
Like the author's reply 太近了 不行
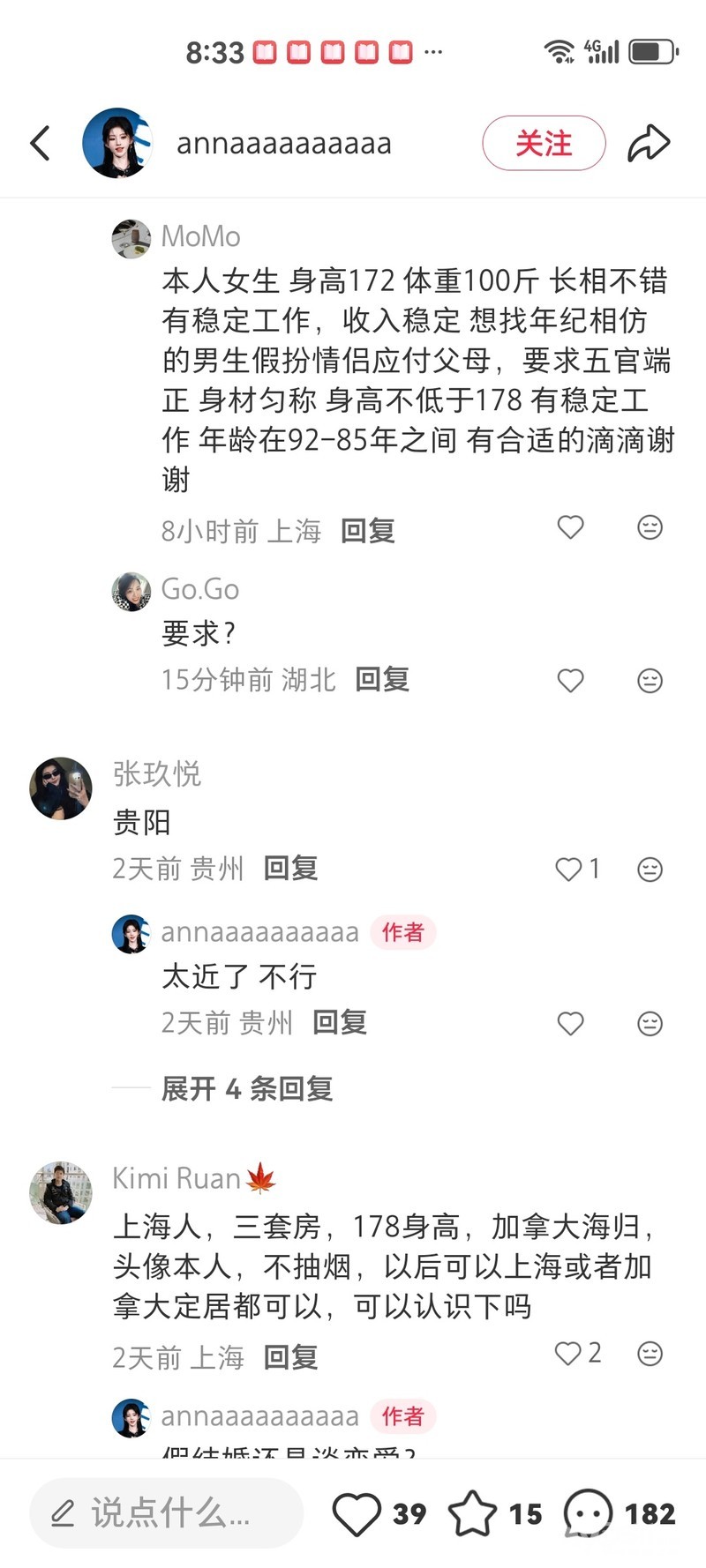coord(571,1023)
